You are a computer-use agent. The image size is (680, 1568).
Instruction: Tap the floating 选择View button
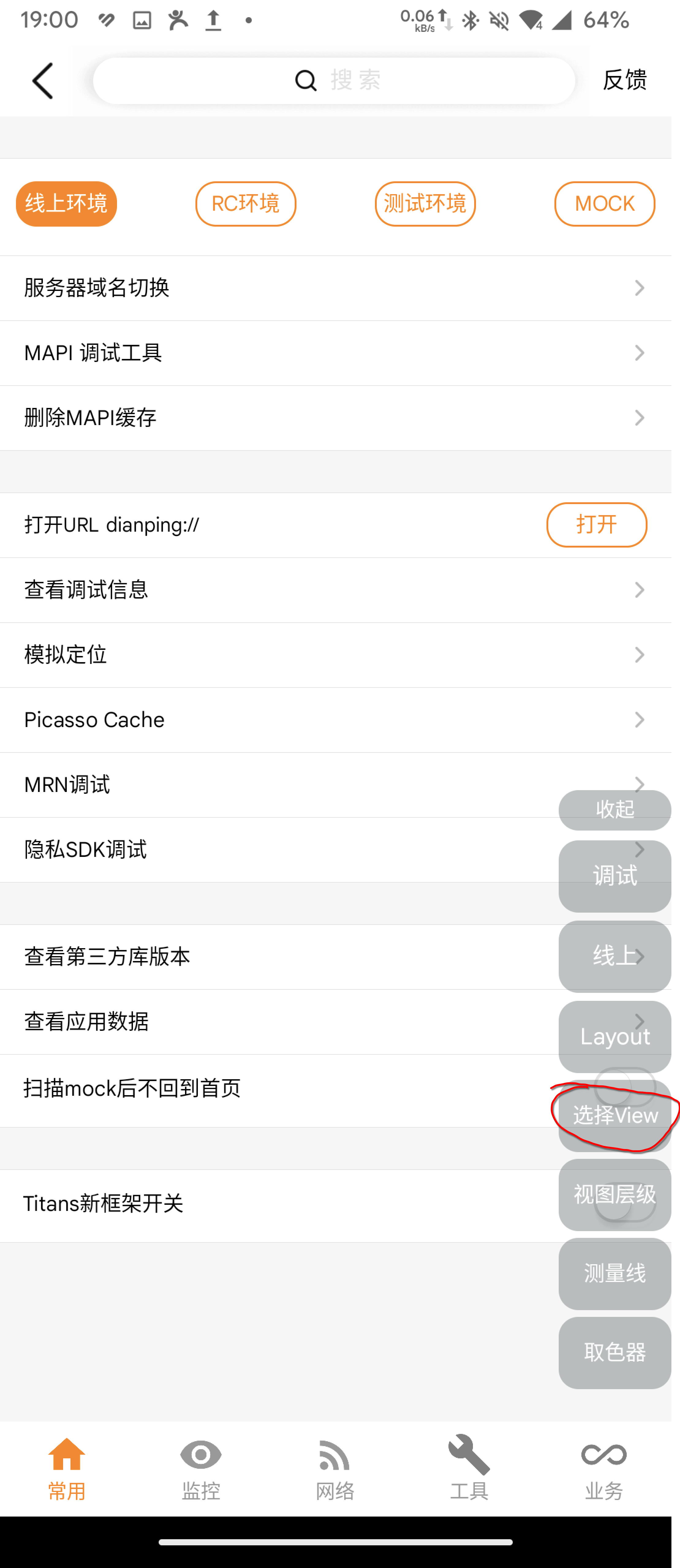click(614, 1116)
